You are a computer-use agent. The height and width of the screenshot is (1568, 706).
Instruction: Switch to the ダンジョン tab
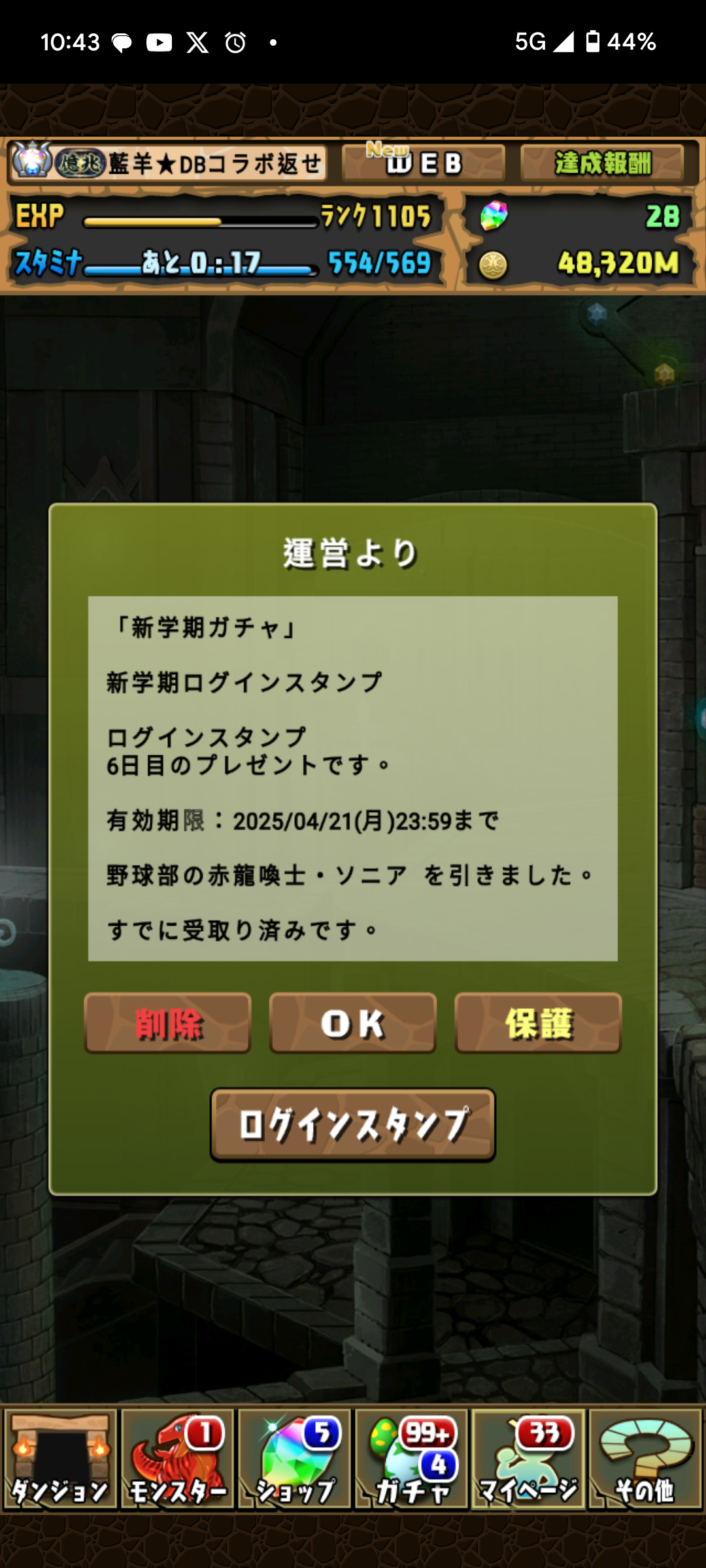(60, 1459)
